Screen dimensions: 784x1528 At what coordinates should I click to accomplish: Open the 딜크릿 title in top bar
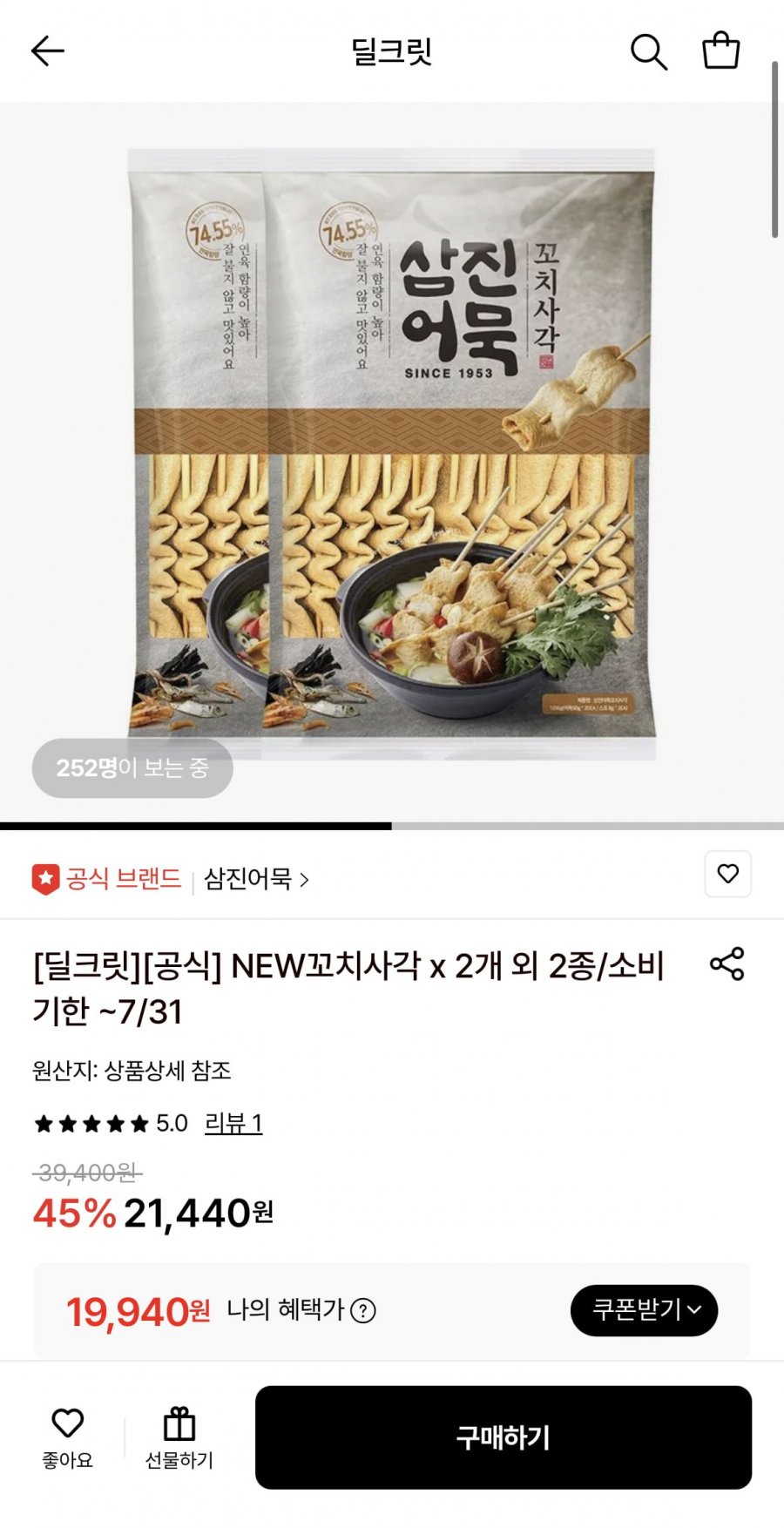point(391,51)
